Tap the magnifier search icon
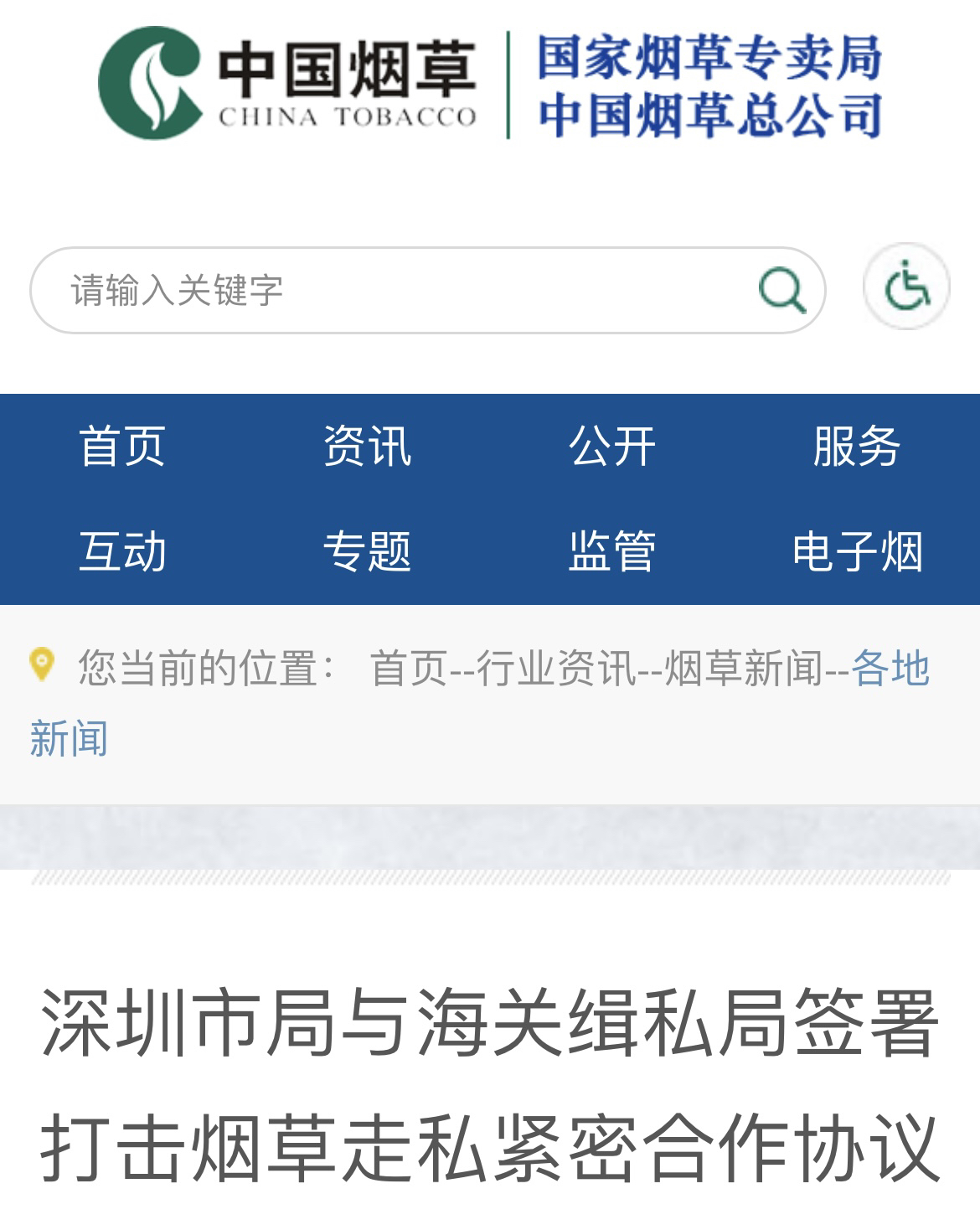 tap(781, 291)
